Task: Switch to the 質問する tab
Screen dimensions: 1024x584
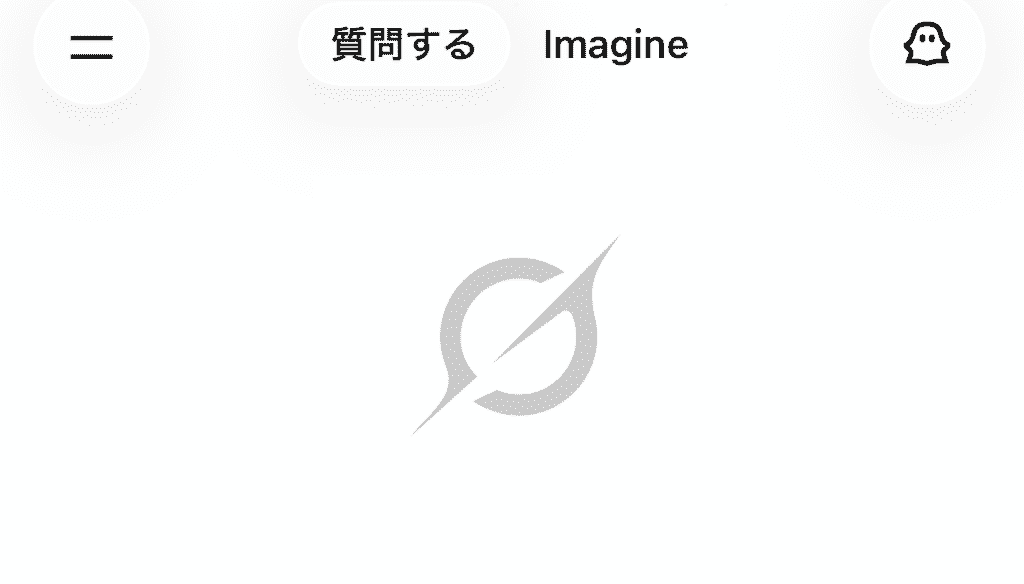Action: pyautogui.click(x=404, y=45)
